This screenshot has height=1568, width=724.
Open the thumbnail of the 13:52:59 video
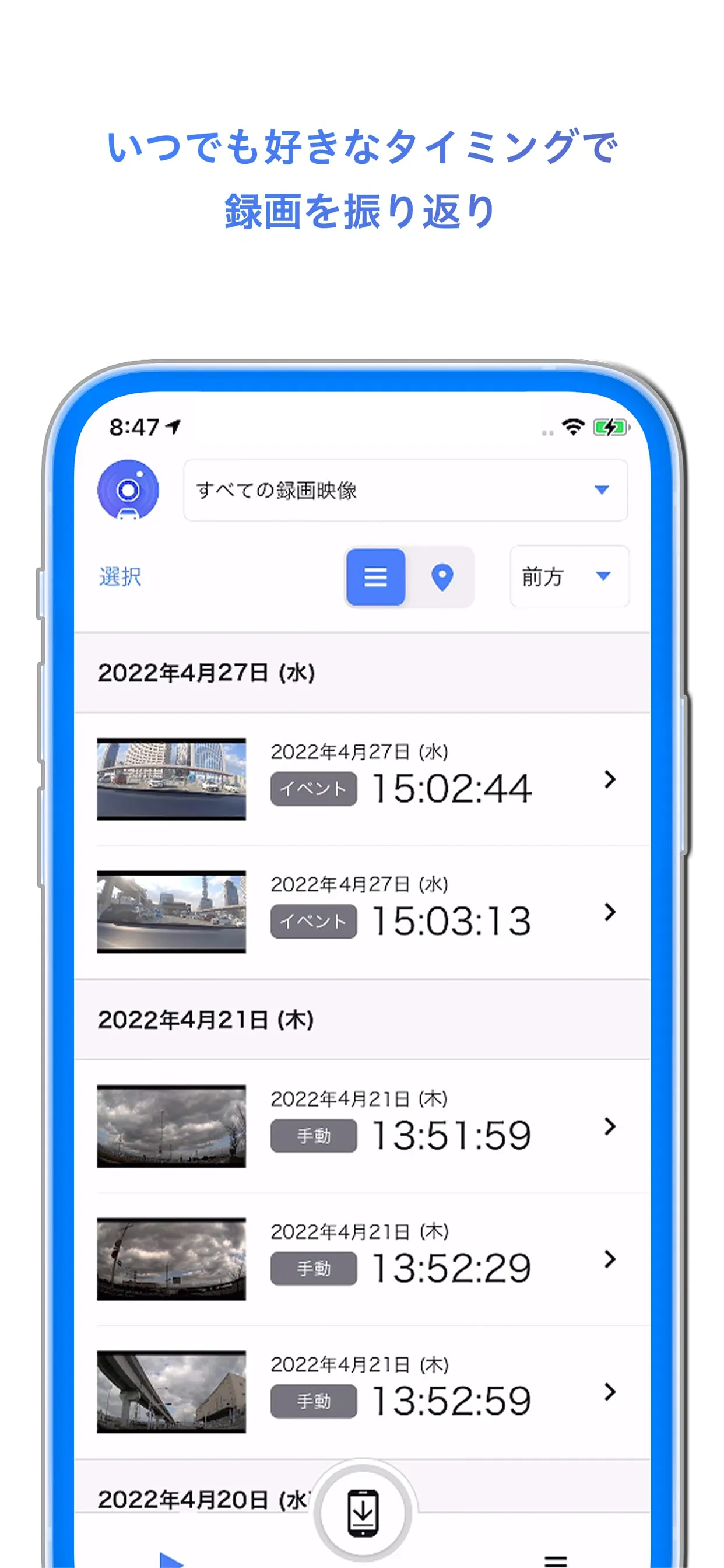coord(171,1392)
